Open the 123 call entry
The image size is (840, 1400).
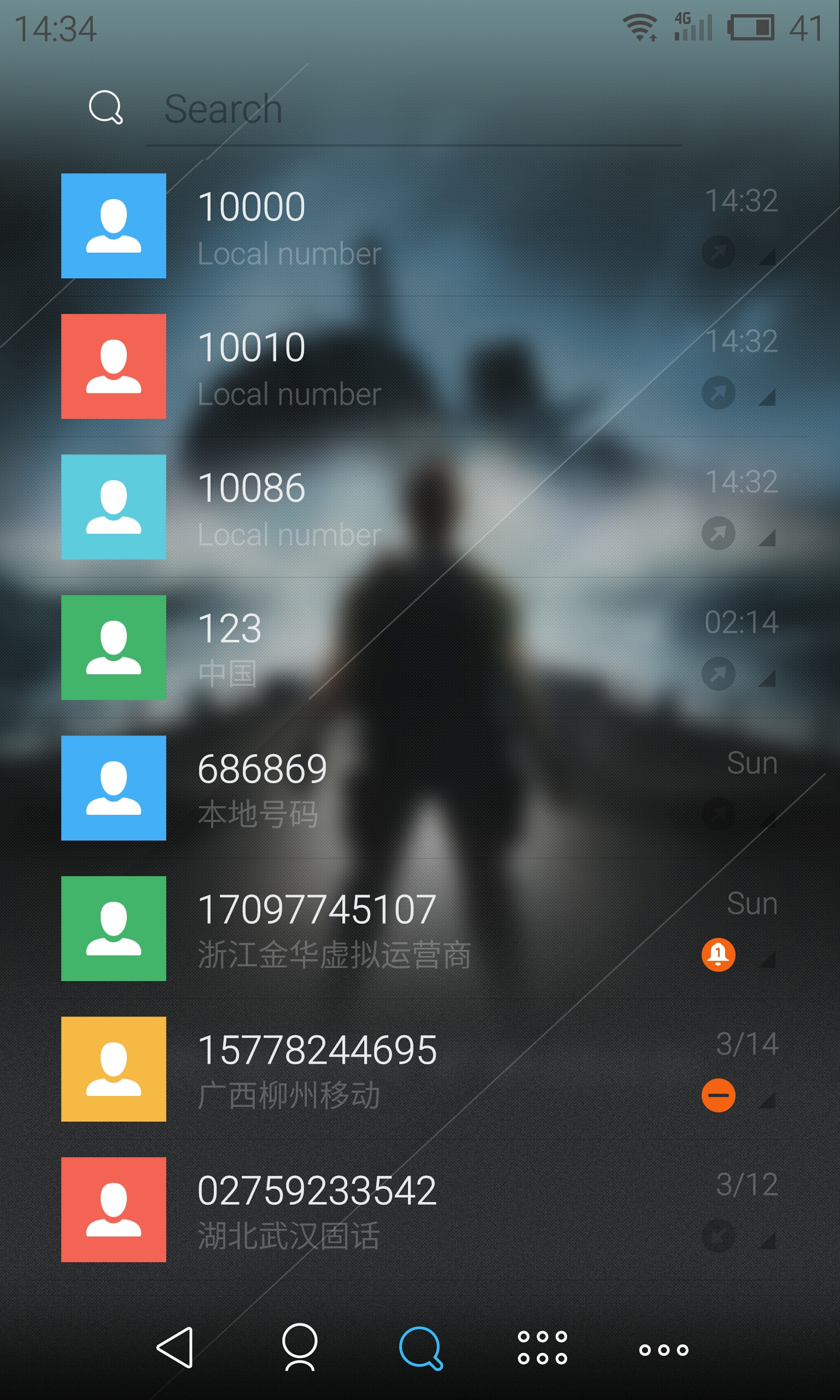pyautogui.click(x=420, y=647)
